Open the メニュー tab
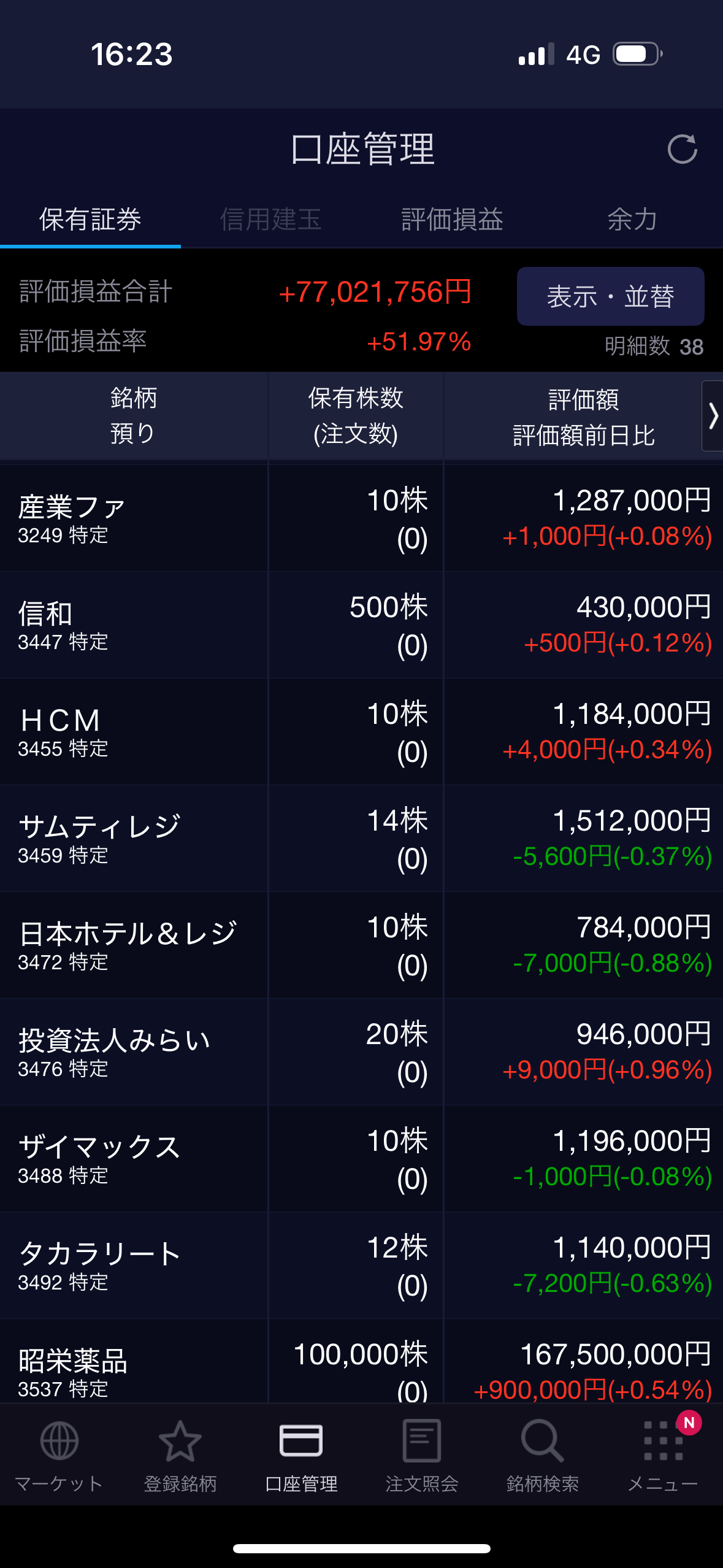The image size is (723, 1568). (663, 1455)
